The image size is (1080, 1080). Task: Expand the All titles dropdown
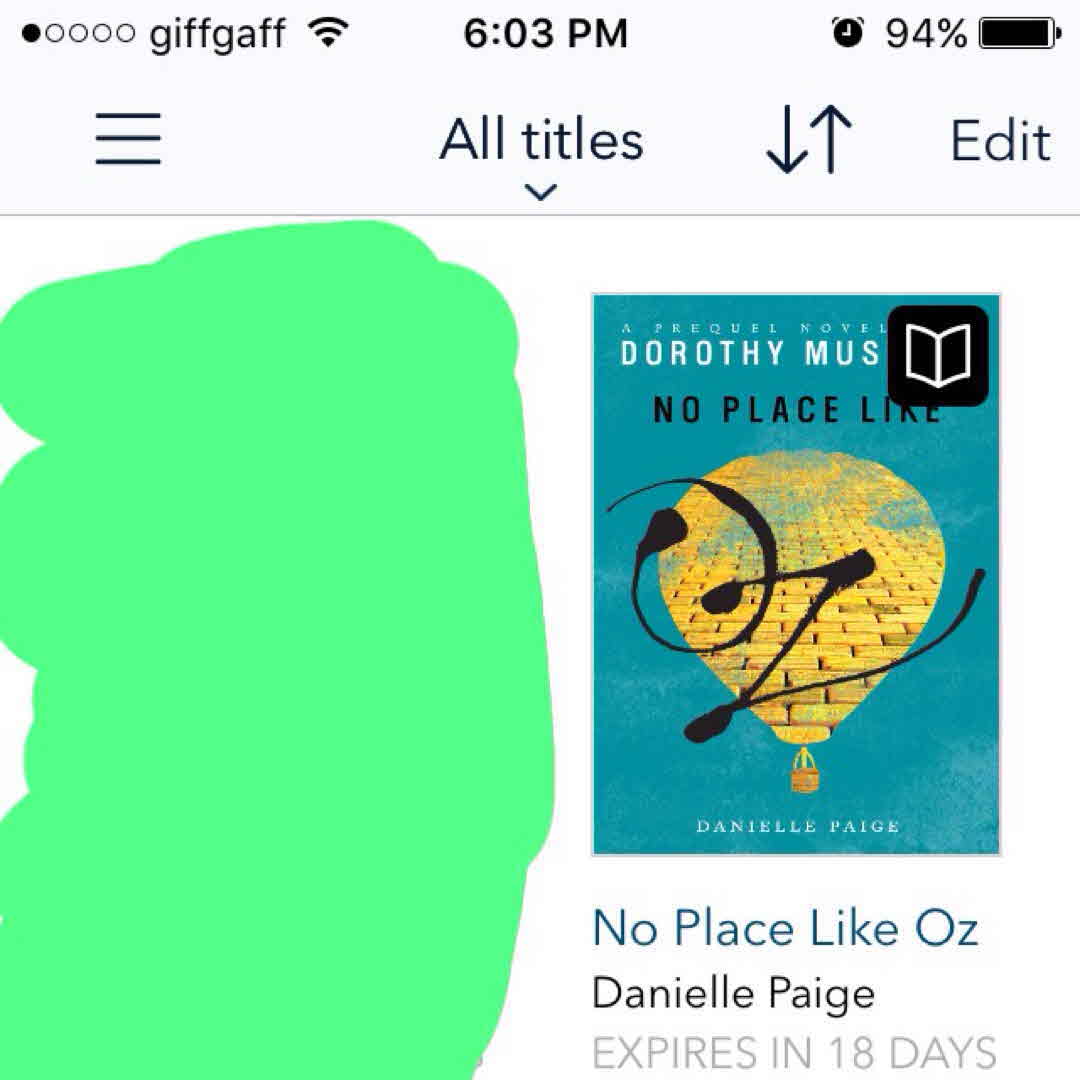541,148
